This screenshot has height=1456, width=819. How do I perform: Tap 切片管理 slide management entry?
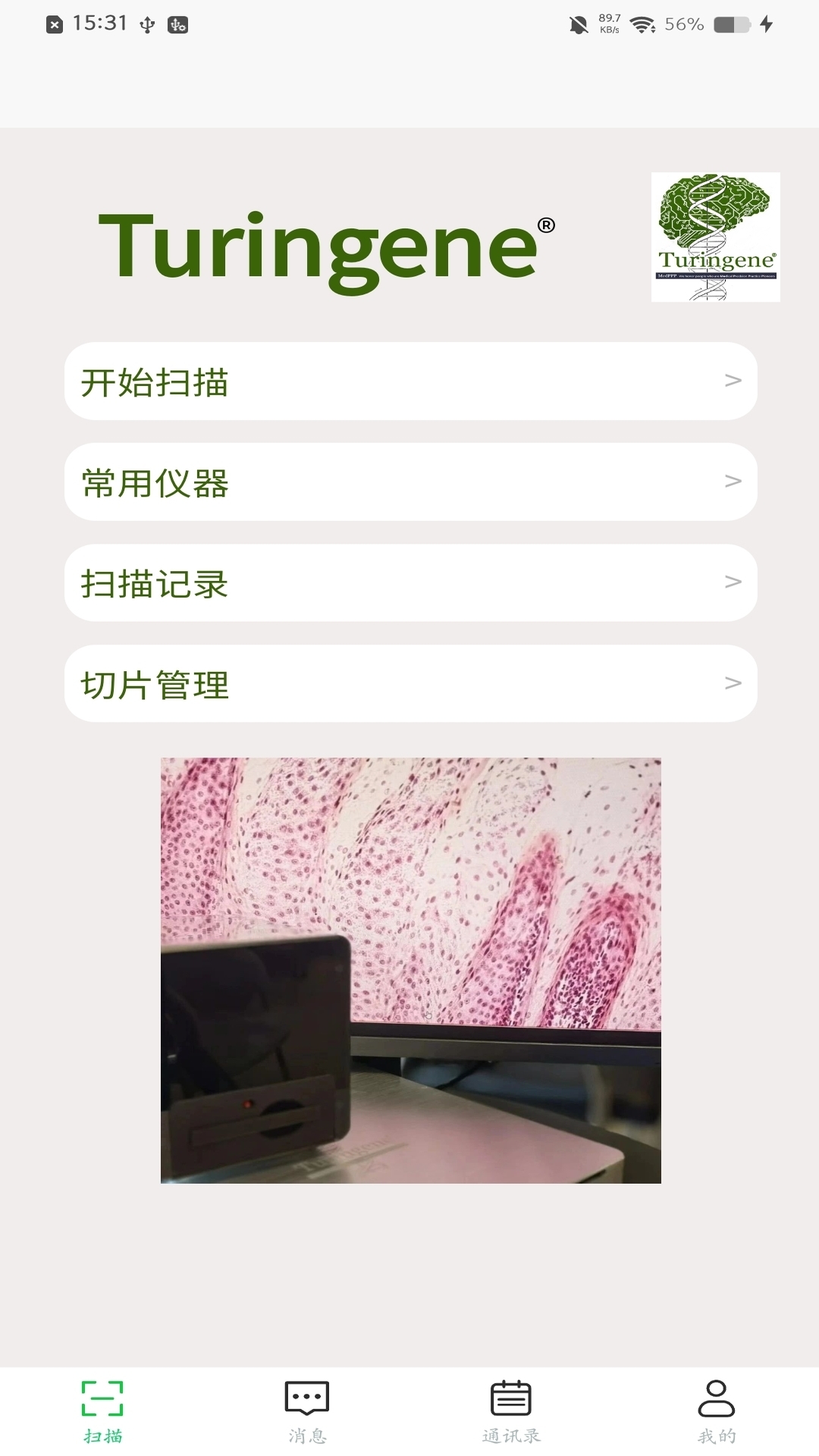pos(409,683)
